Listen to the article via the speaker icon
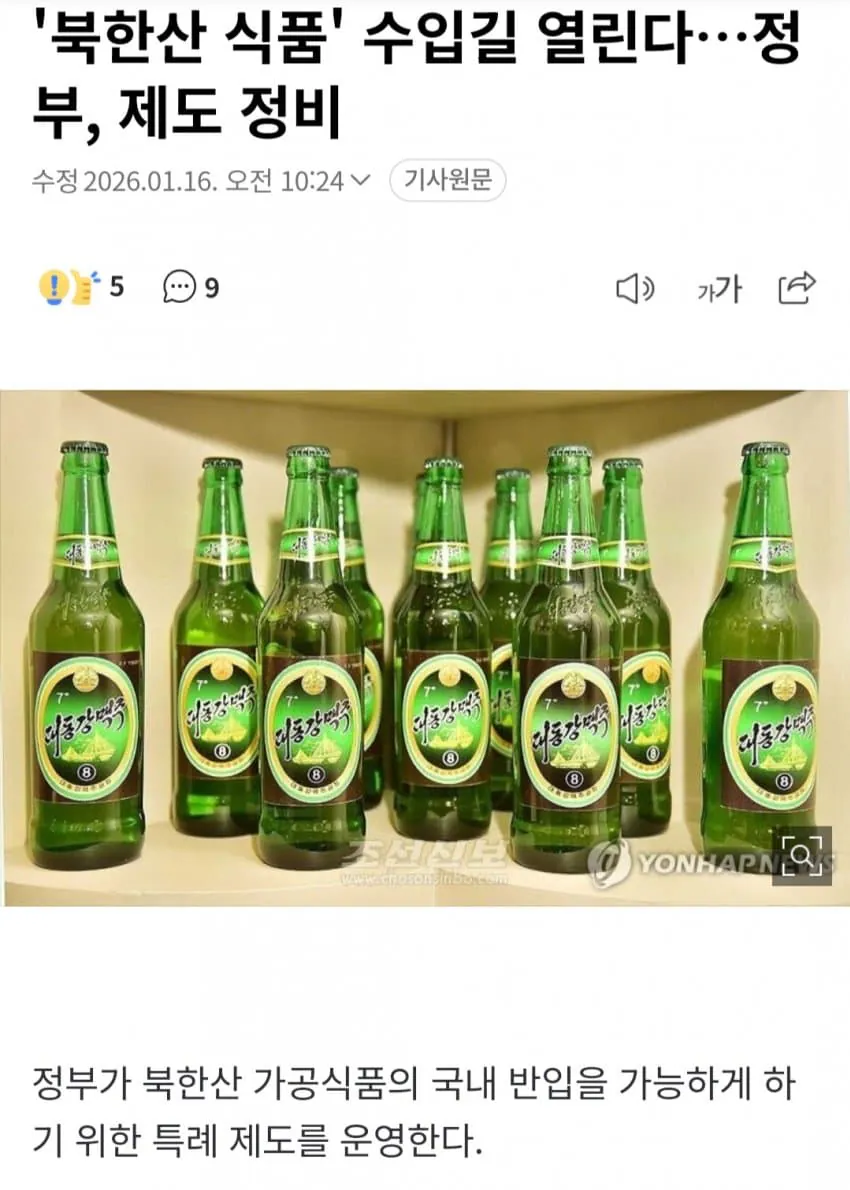Viewport: 850px width, 1190px height. click(636, 289)
